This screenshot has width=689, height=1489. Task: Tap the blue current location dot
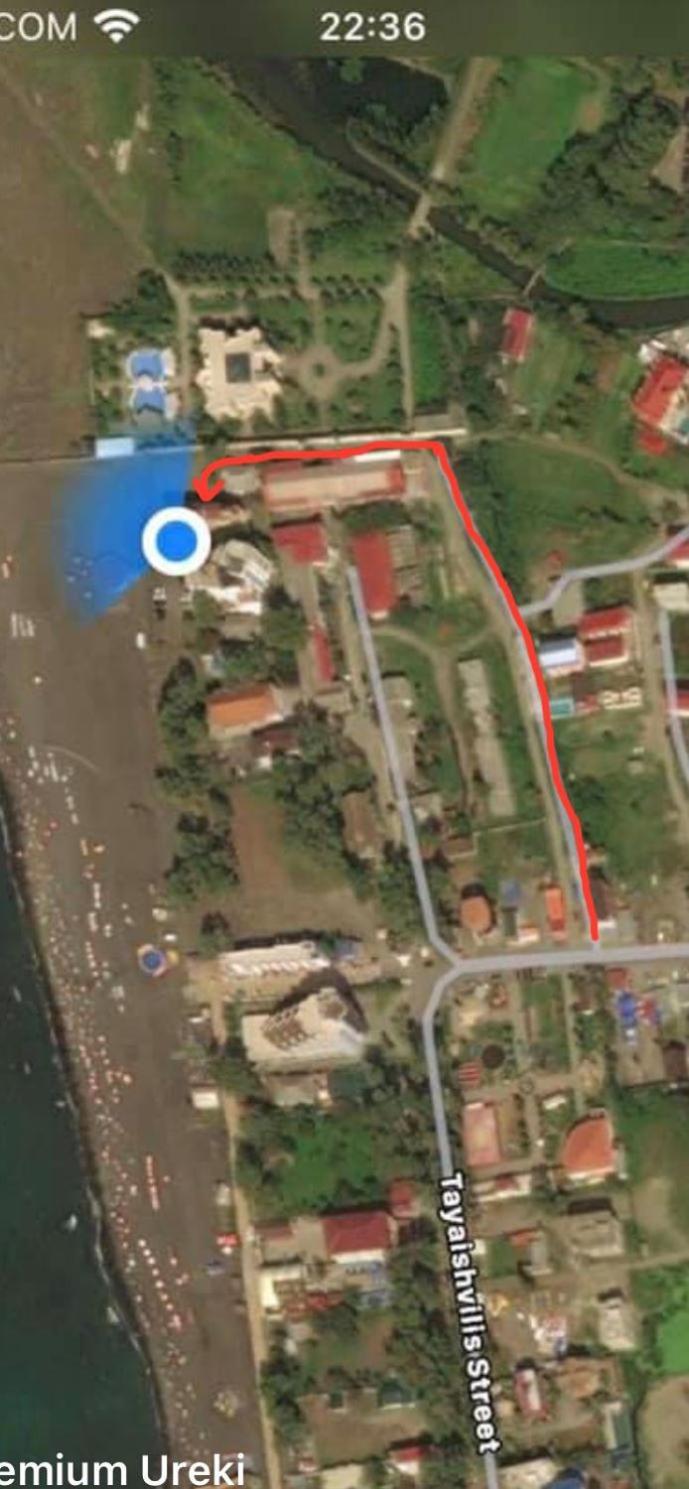click(176, 541)
